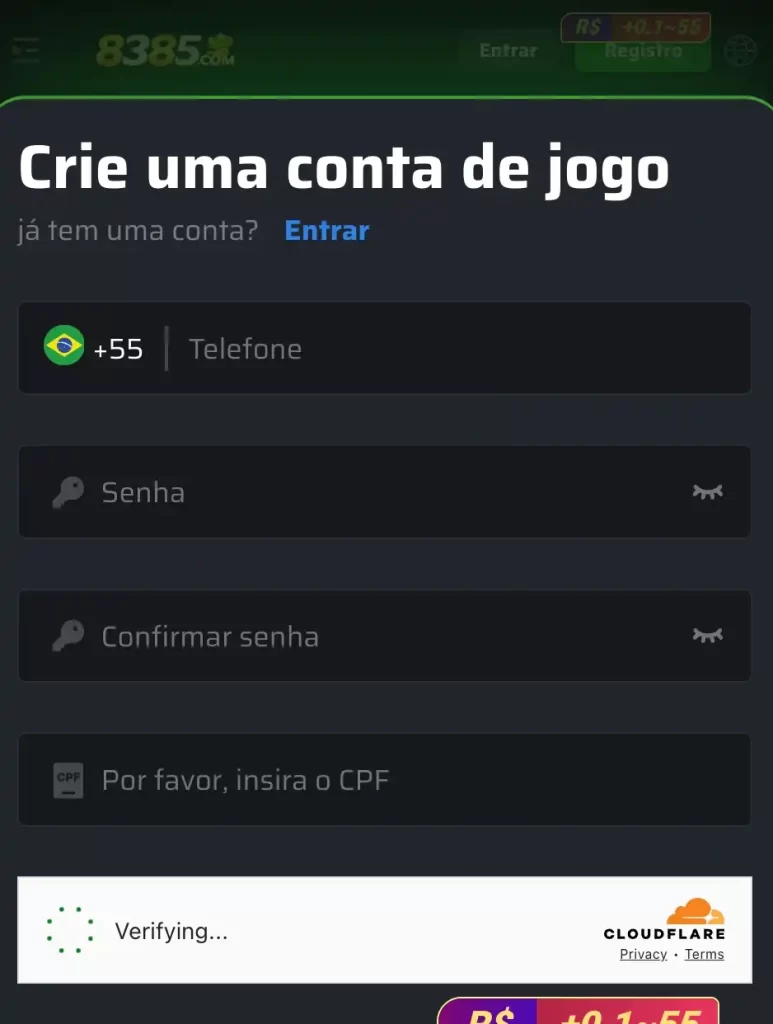Image resolution: width=773 pixels, height=1024 pixels.
Task: Focus the Confirmar senha field
Action: (380, 636)
